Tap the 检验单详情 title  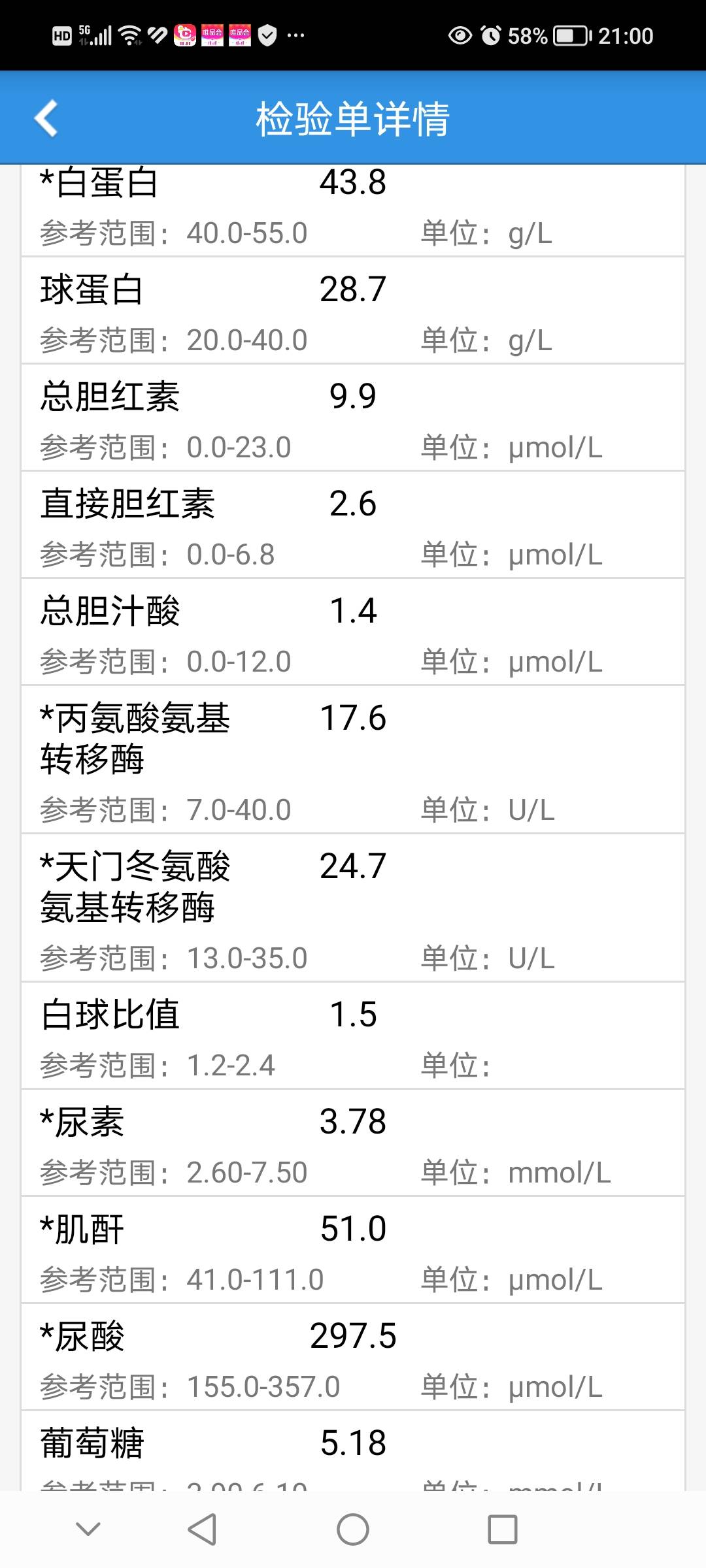click(353, 120)
